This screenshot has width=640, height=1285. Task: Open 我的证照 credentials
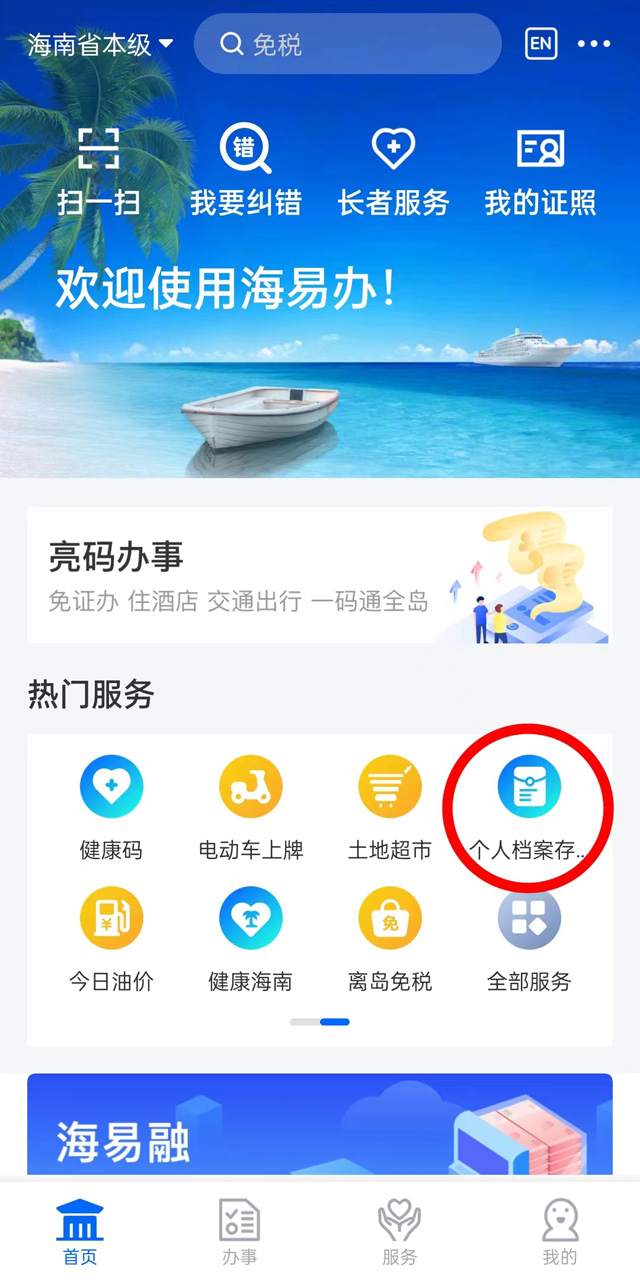coord(540,170)
